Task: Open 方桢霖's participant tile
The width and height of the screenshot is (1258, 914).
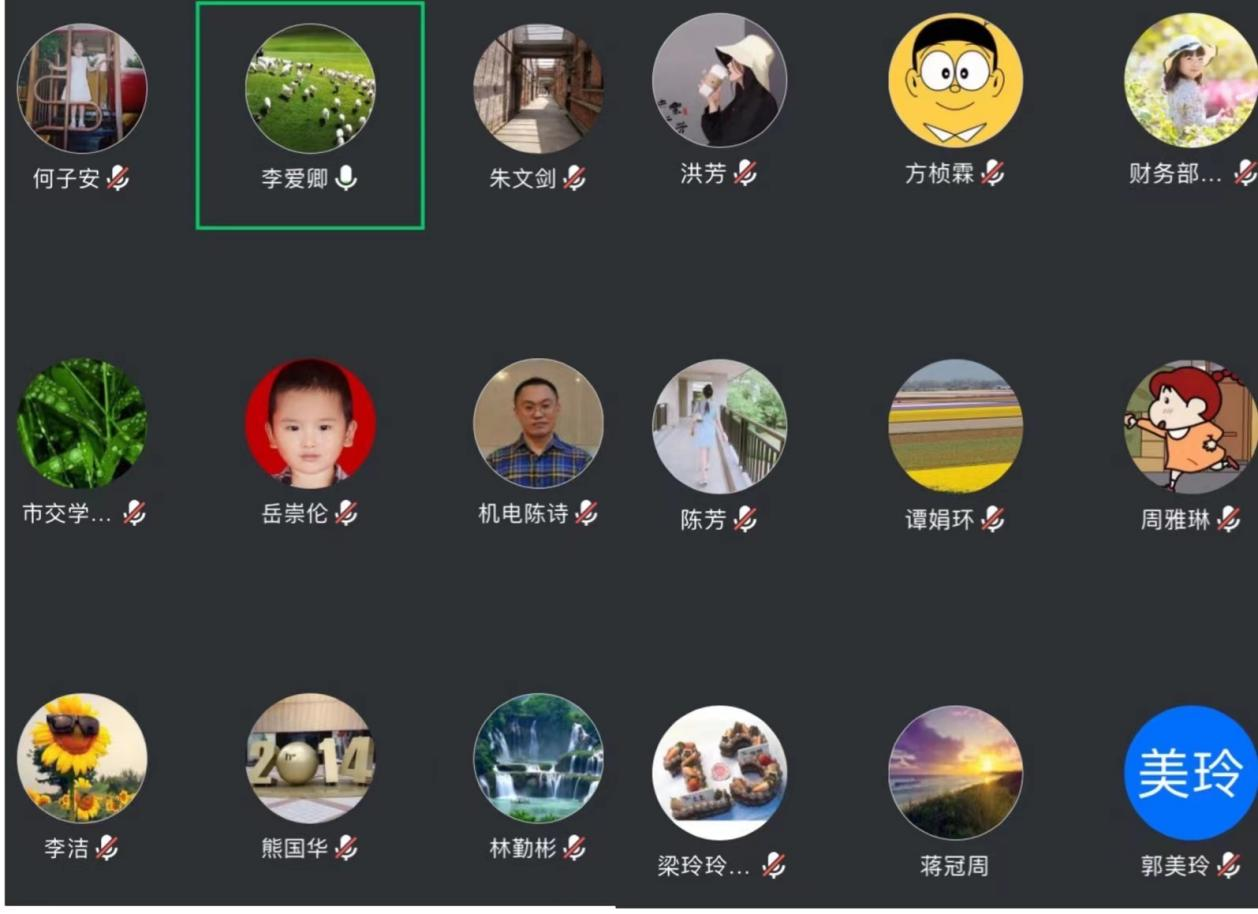Action: coord(955,80)
